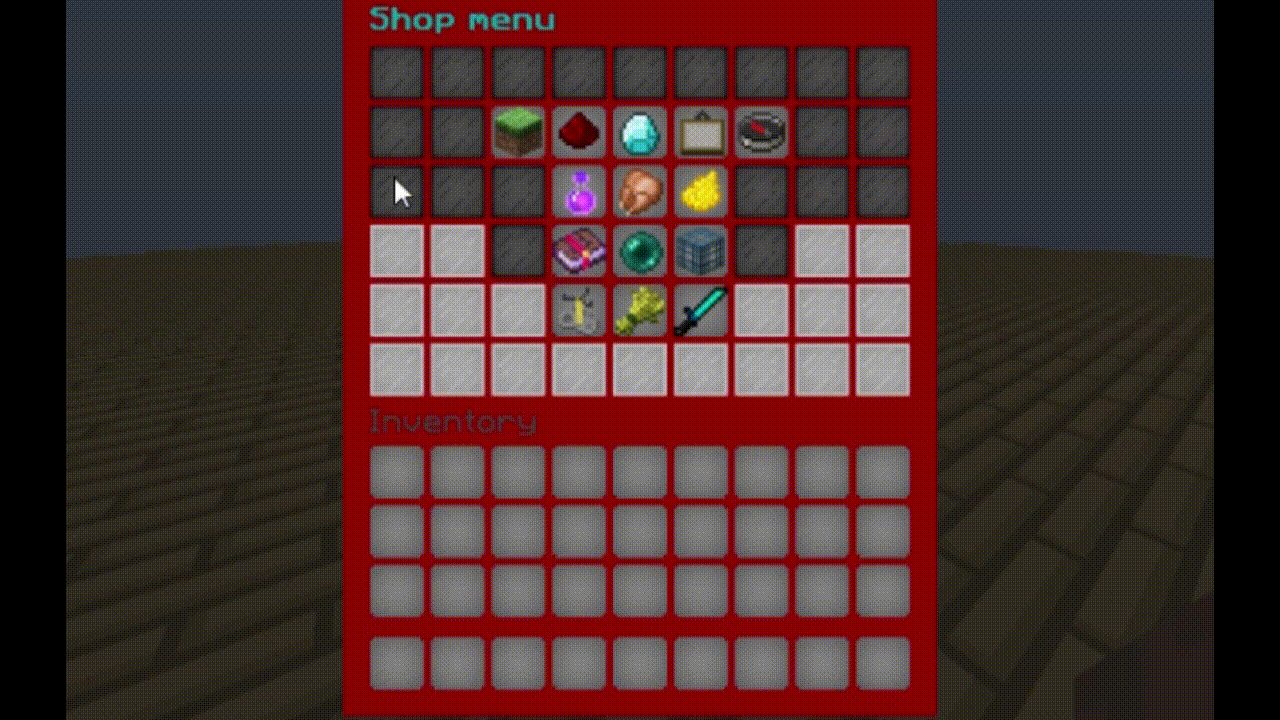This screenshot has width=1280, height=720.
Task: Select the cooked chicken item
Action: click(x=640, y=192)
